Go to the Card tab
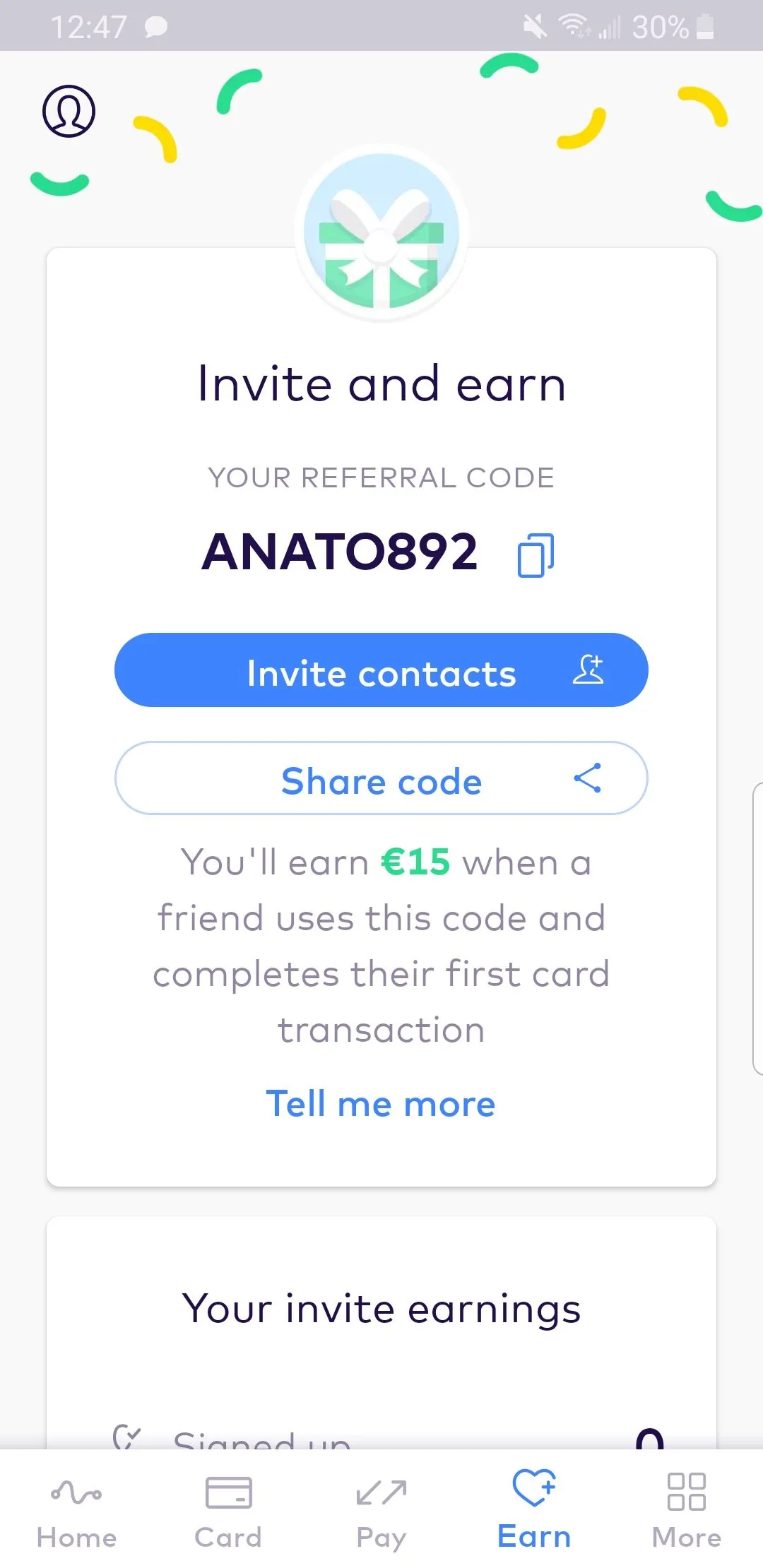Image resolution: width=763 pixels, height=1568 pixels. point(228,1511)
